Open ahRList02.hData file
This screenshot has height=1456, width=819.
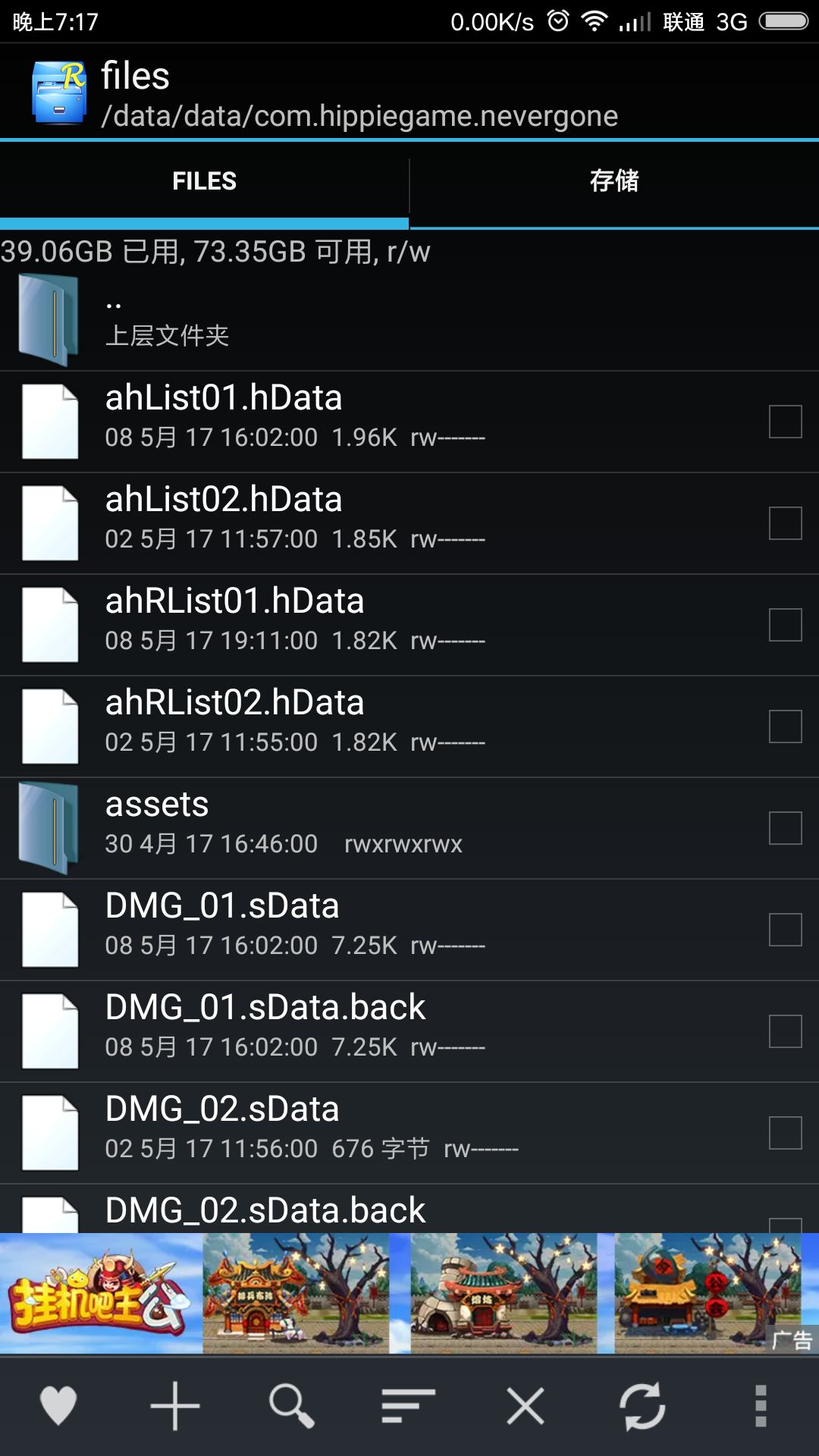pyautogui.click(x=303, y=720)
